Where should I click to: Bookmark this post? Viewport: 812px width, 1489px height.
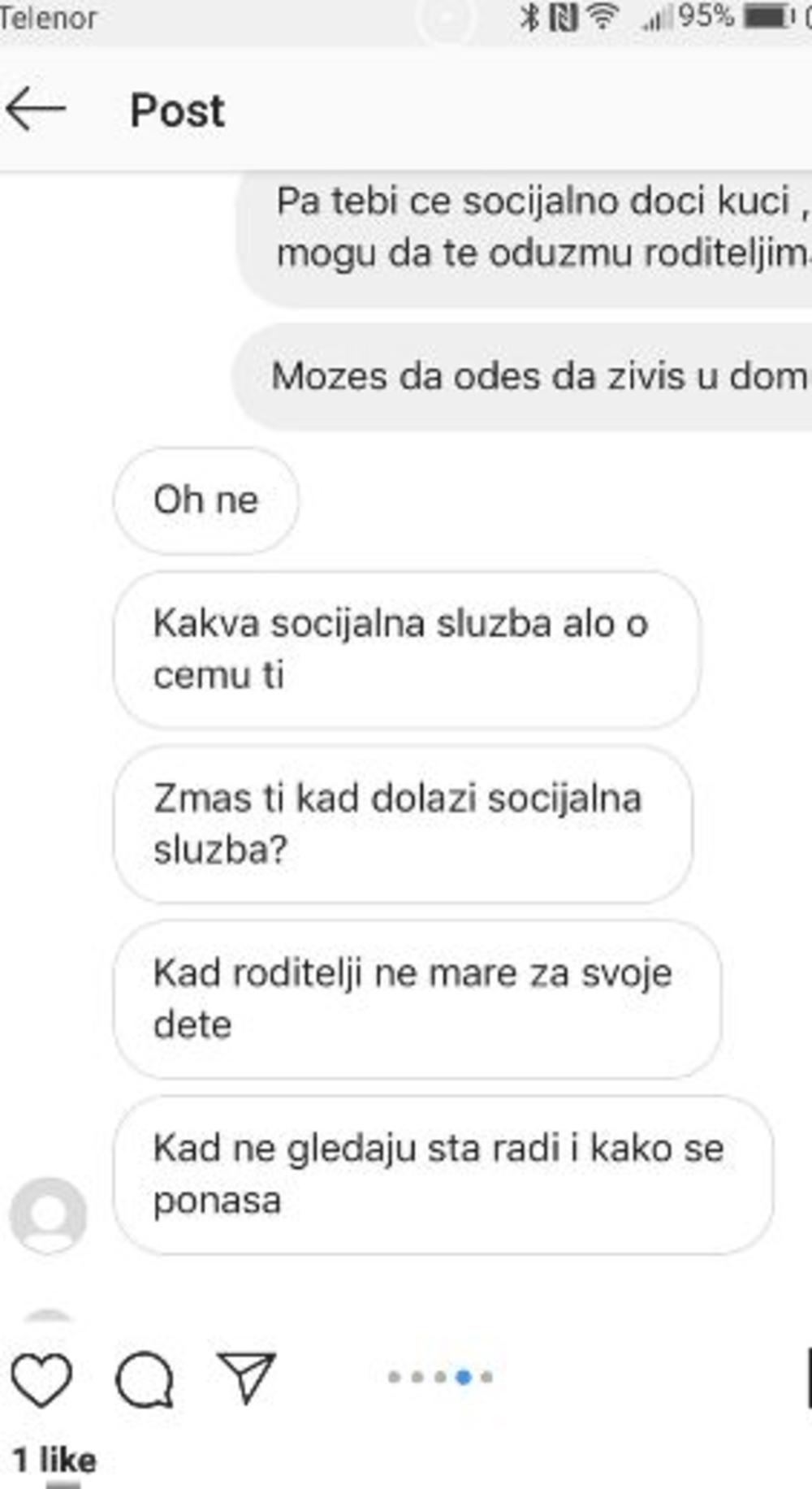806,1379
